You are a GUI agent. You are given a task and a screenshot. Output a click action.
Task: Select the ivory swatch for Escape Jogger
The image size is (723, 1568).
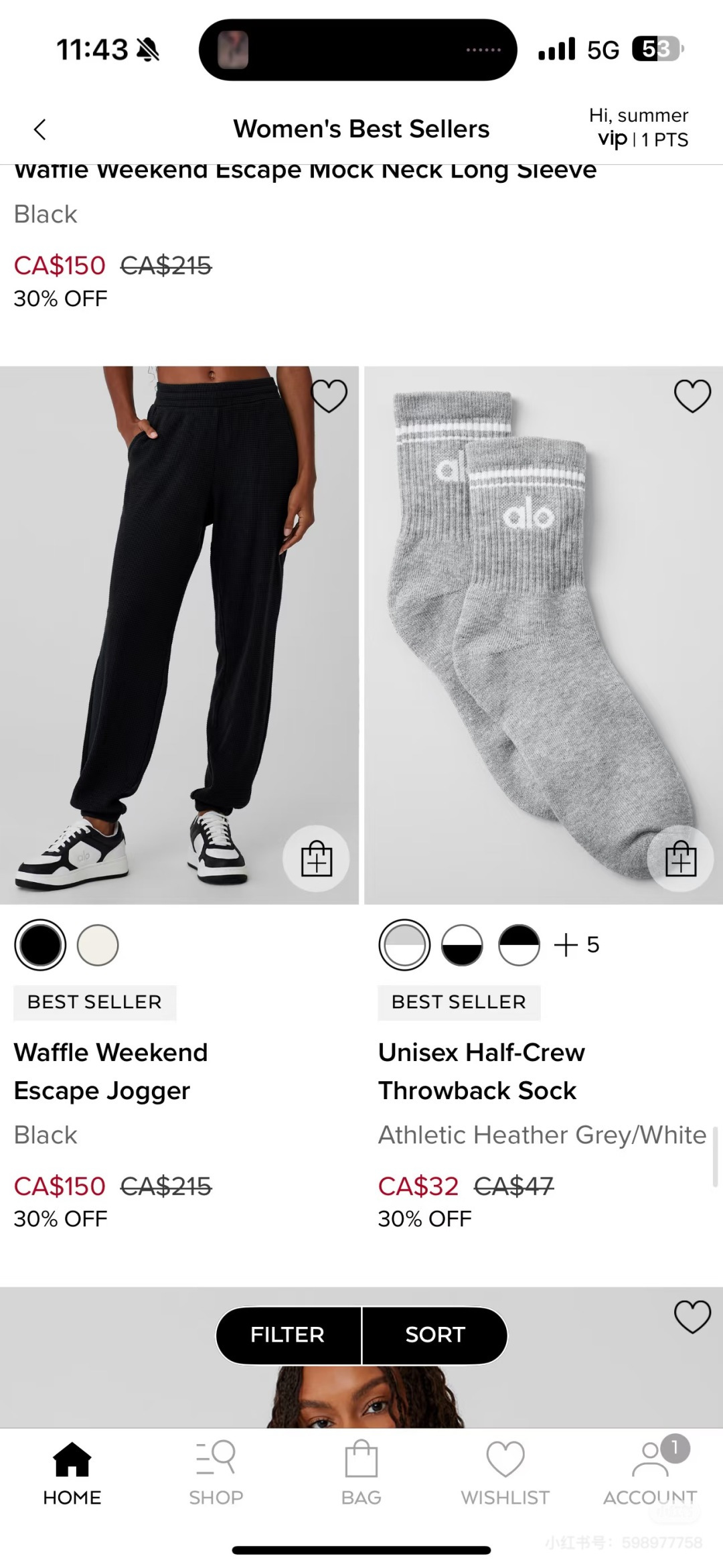coord(98,945)
